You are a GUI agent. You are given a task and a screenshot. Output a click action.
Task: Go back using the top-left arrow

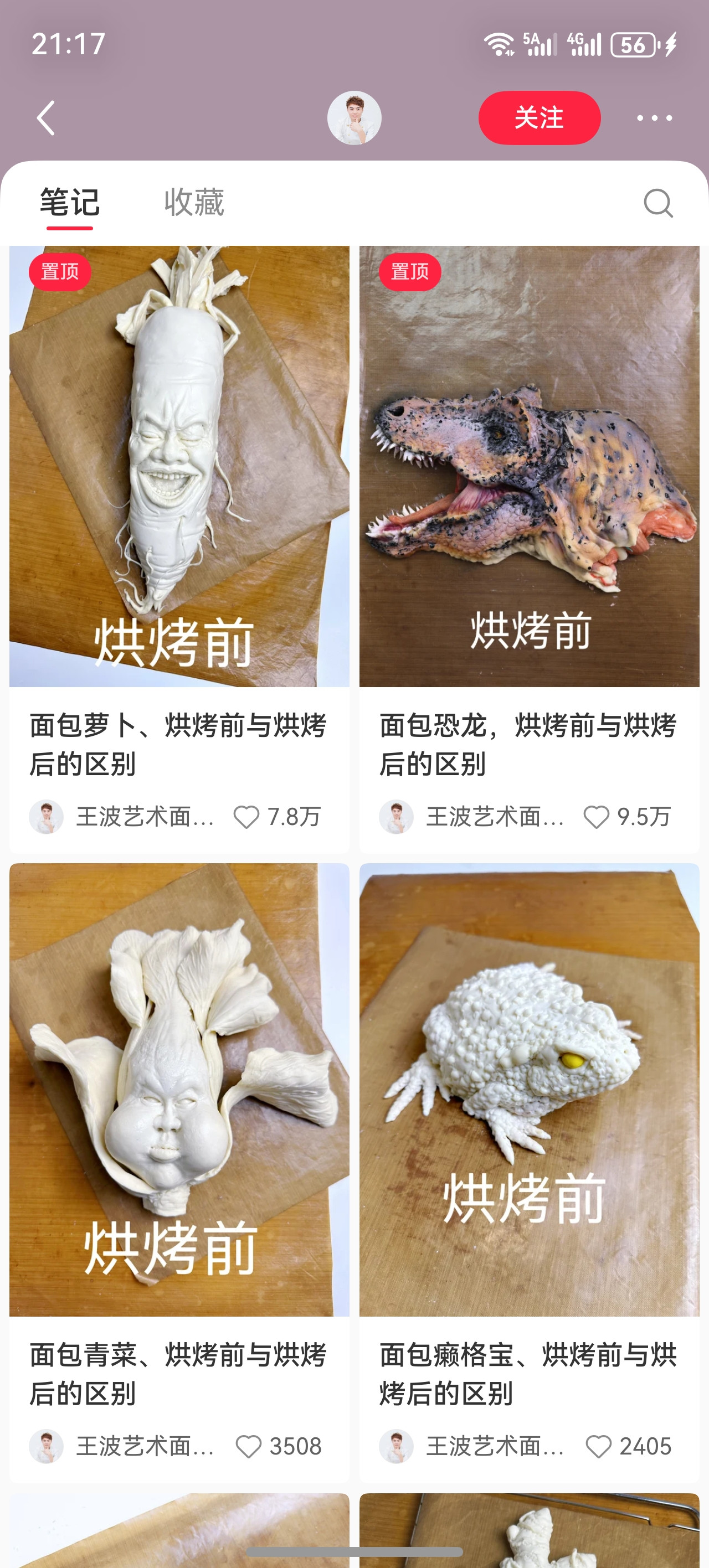[47, 118]
